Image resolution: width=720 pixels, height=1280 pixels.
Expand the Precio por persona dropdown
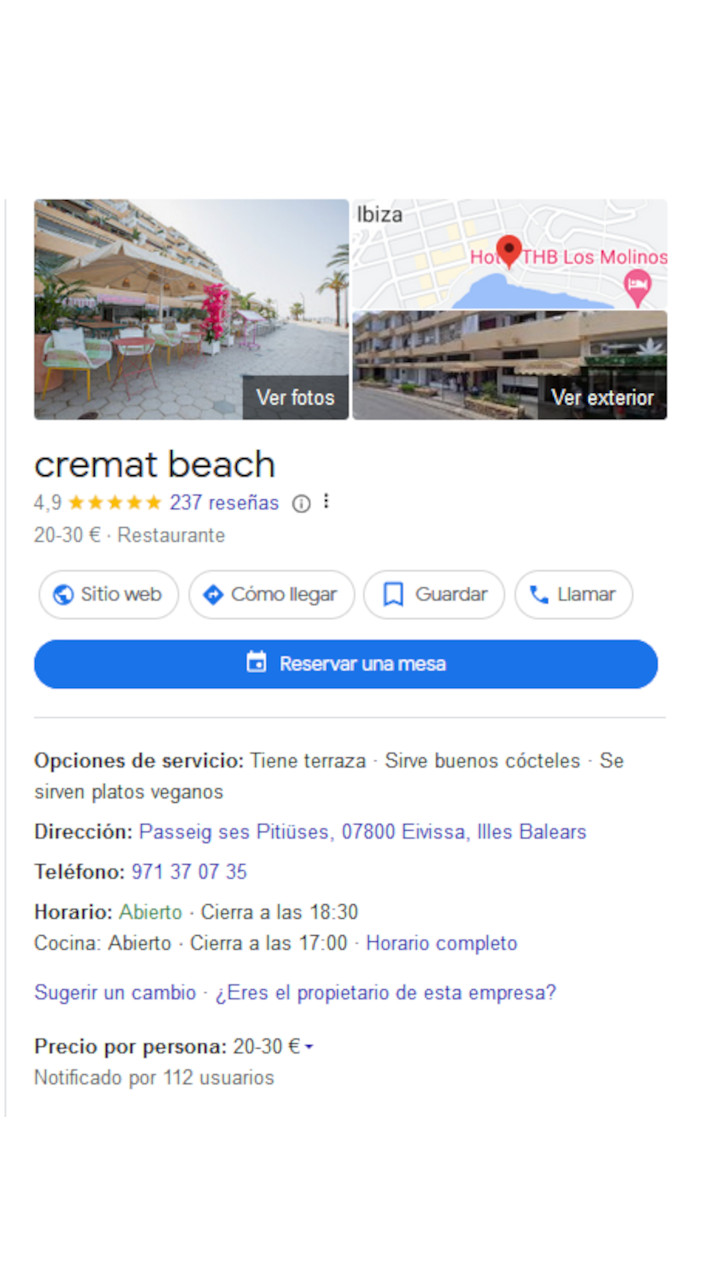tap(309, 1047)
